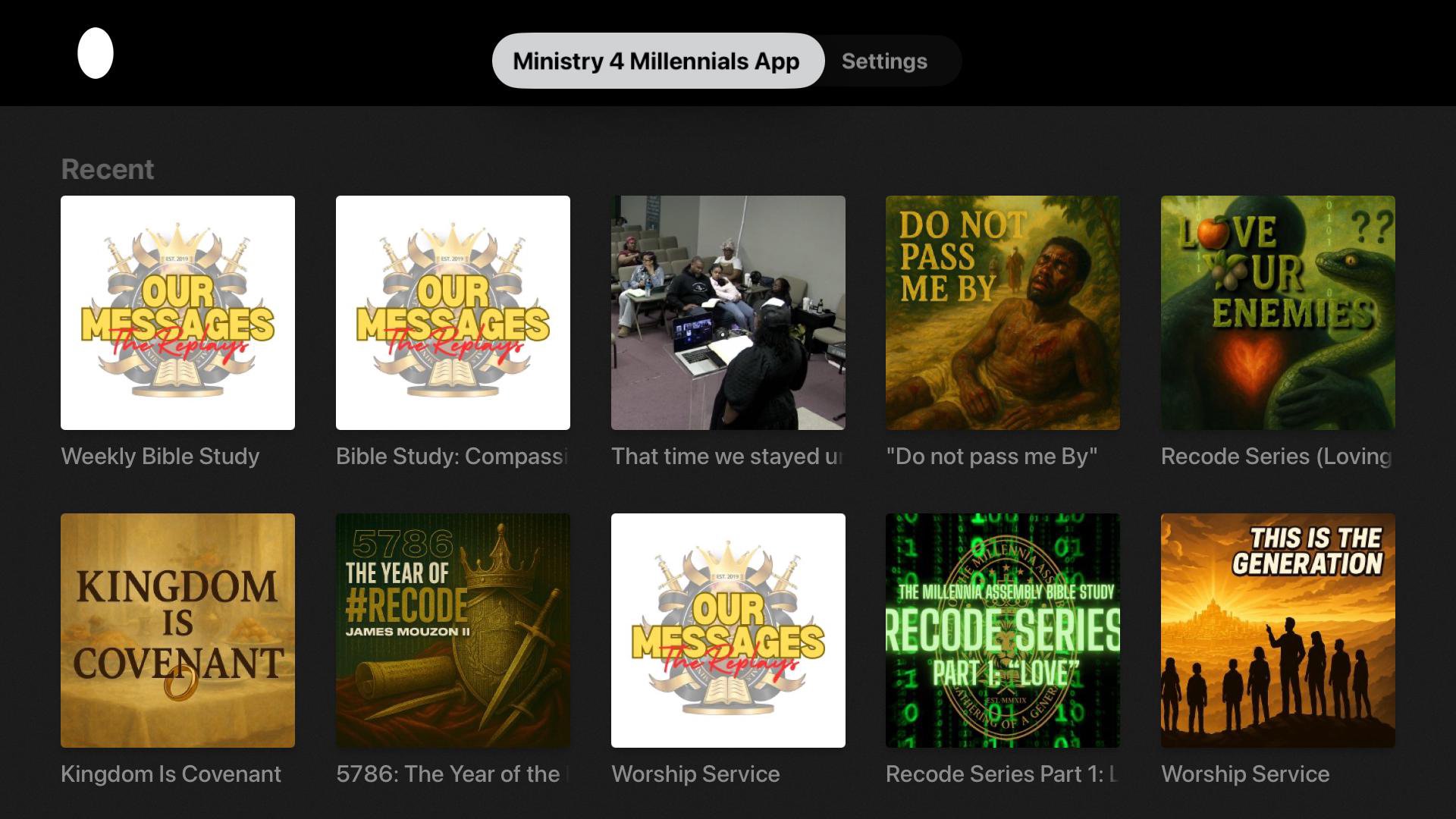Open Worship Service with Our Messages logo

pyautogui.click(x=728, y=630)
